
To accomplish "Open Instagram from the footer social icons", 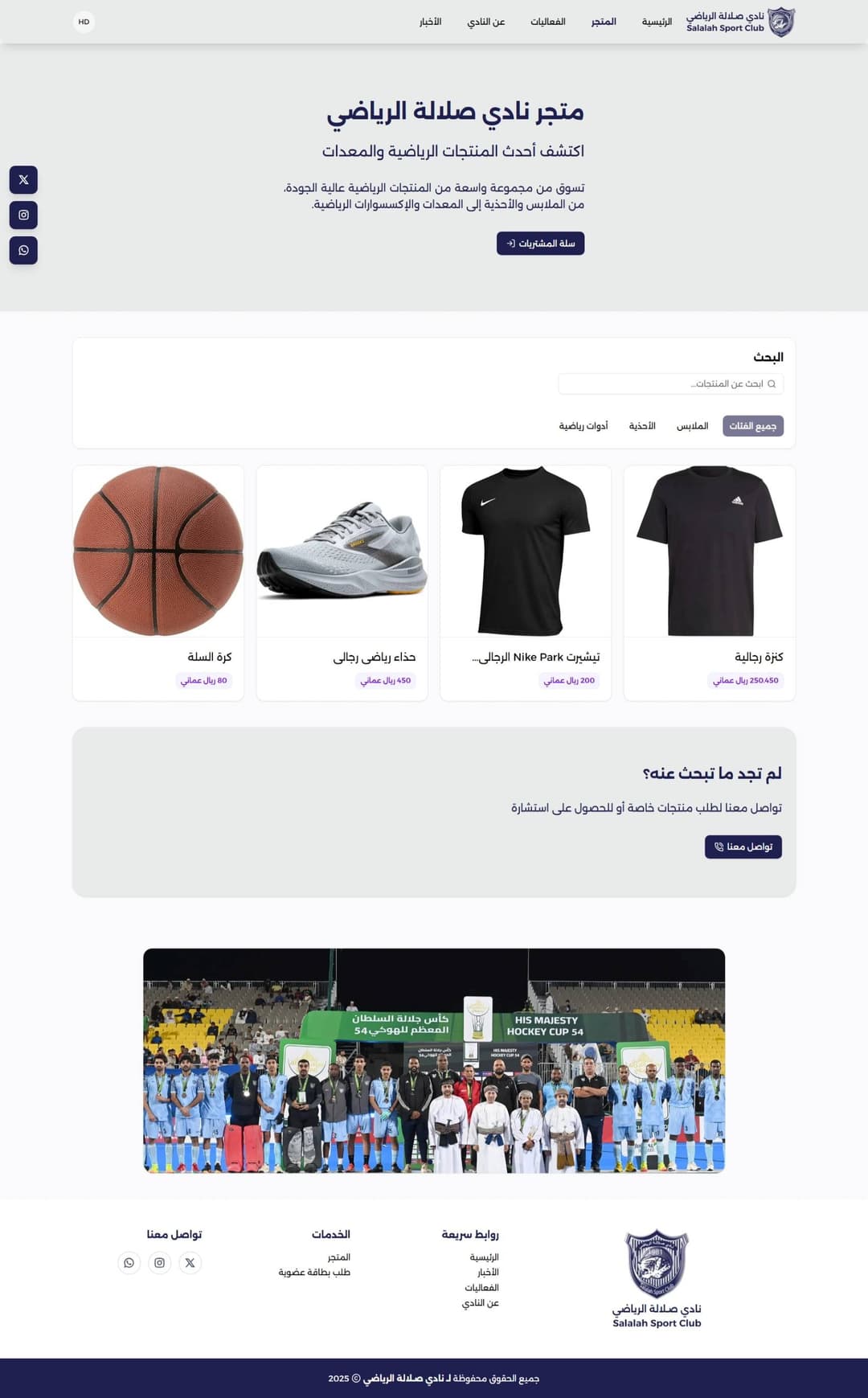I will click(159, 1263).
